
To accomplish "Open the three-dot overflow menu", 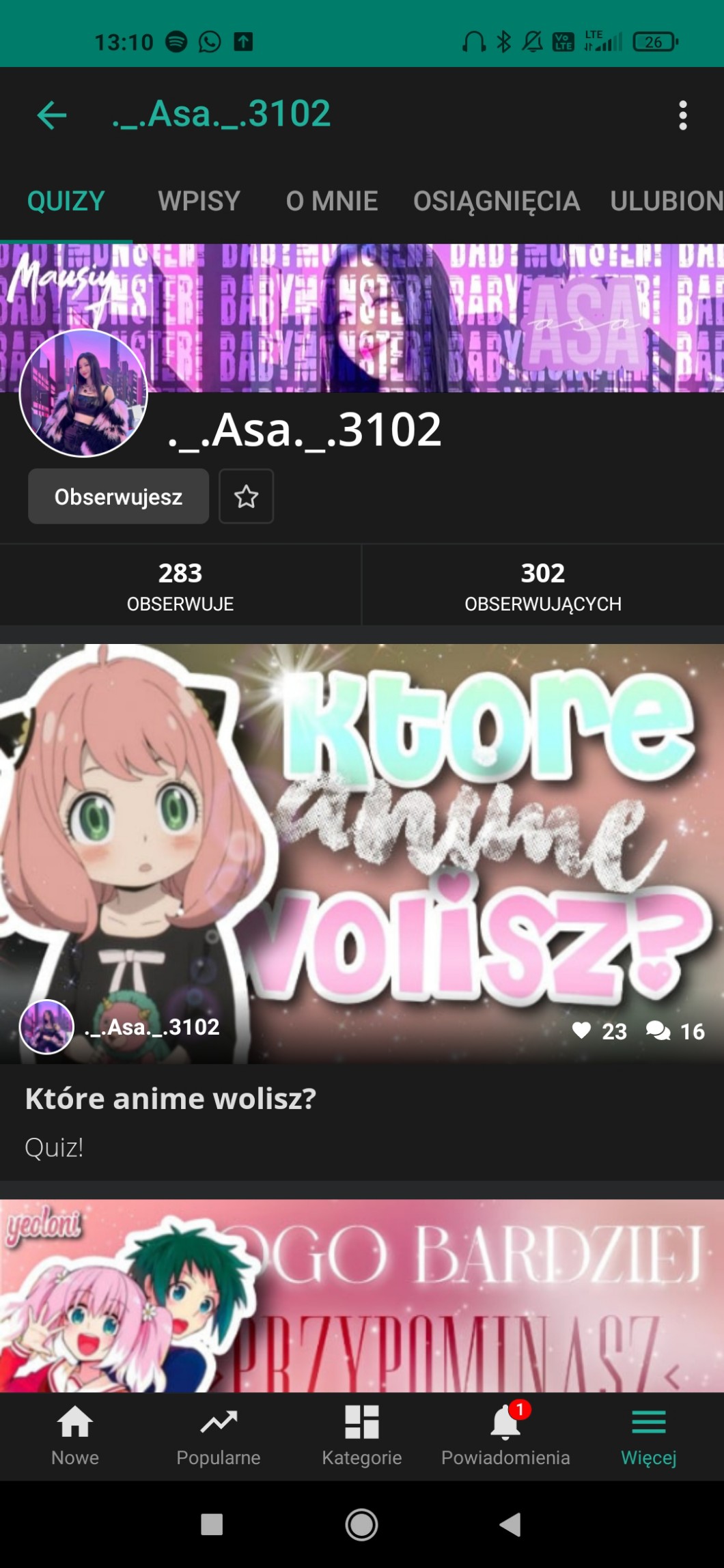I will [682, 115].
